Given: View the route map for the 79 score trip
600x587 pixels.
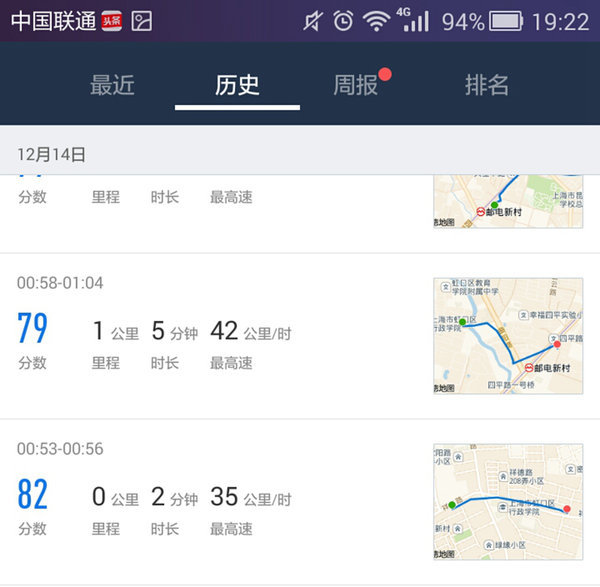Looking at the screenshot, I should coord(508,335).
